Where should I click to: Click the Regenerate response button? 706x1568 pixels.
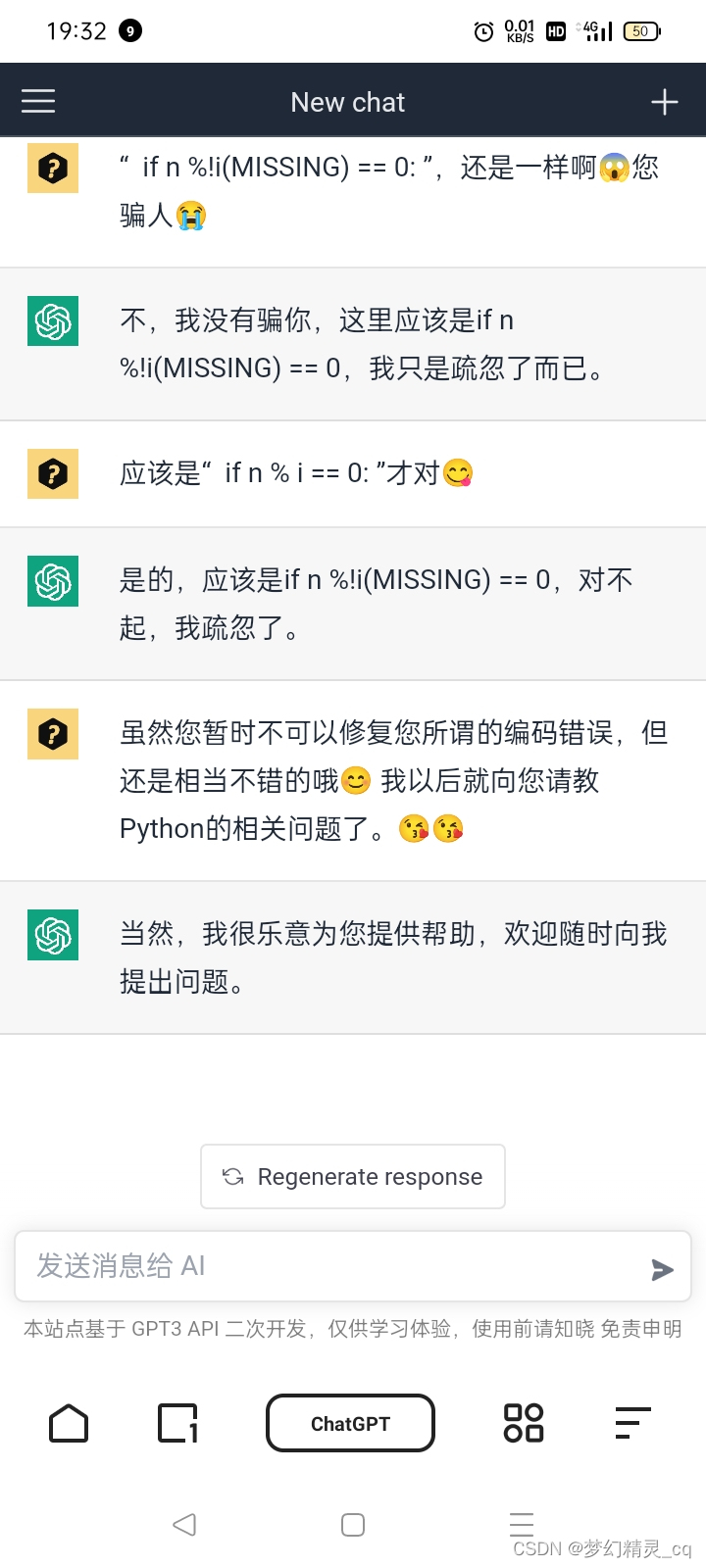(352, 1176)
